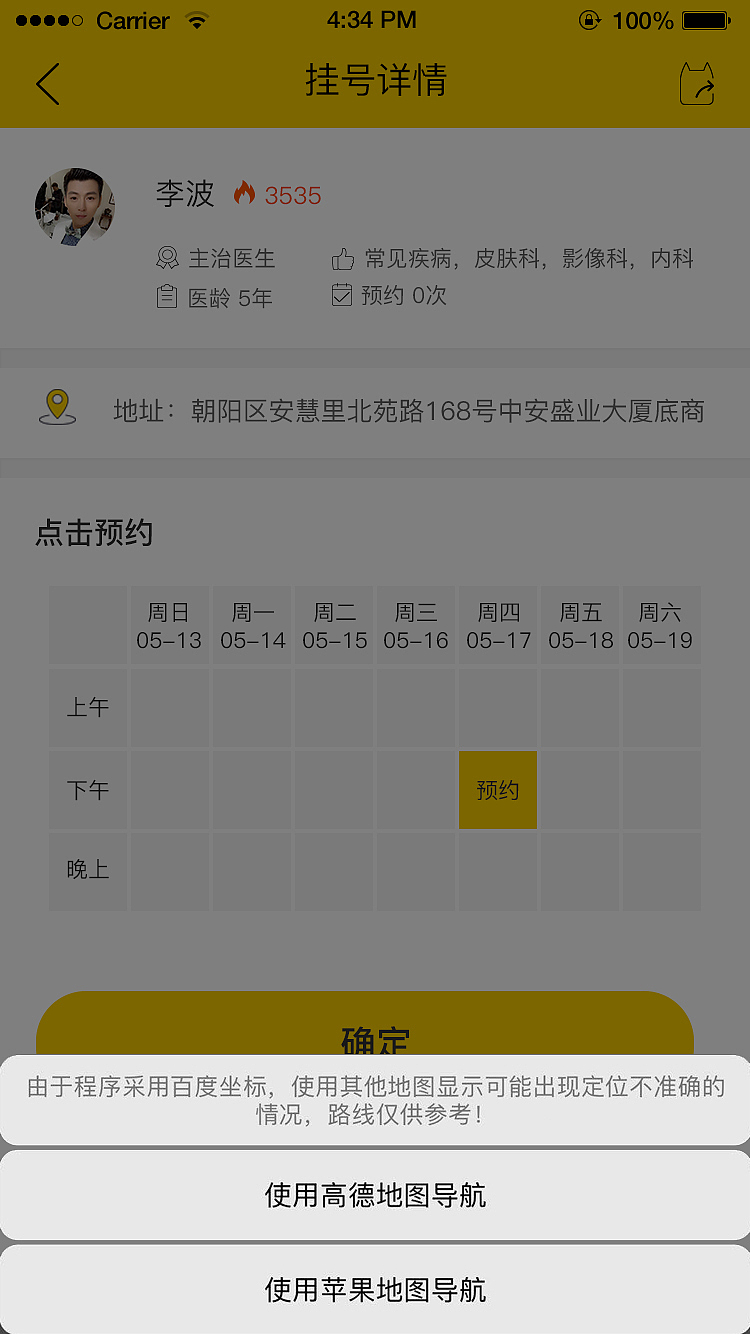
Task: Toggle the selected 预约 slot on Thursday afternoon
Action: [497, 790]
